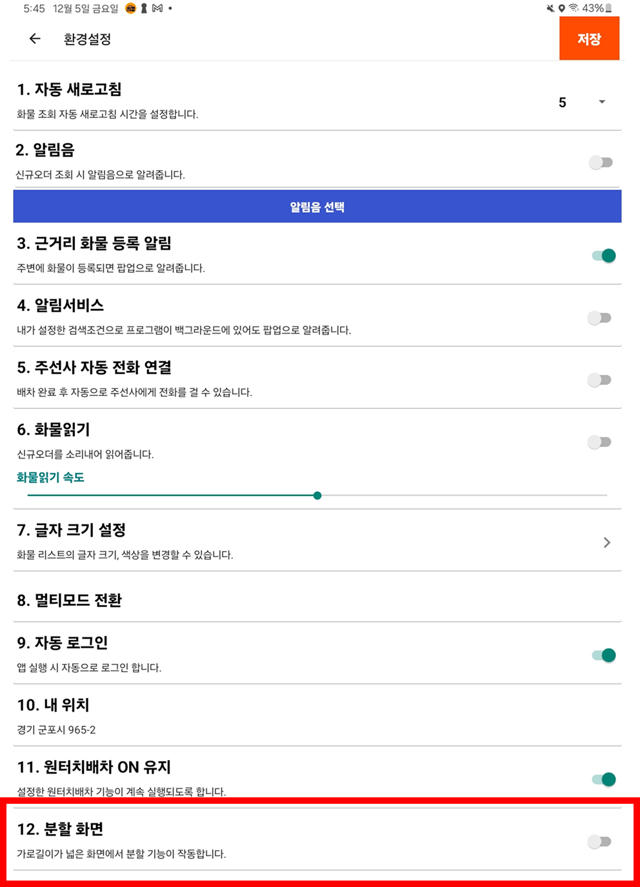Tap the 화물읽기 속도 slider
640x887 pixels.
(317, 495)
